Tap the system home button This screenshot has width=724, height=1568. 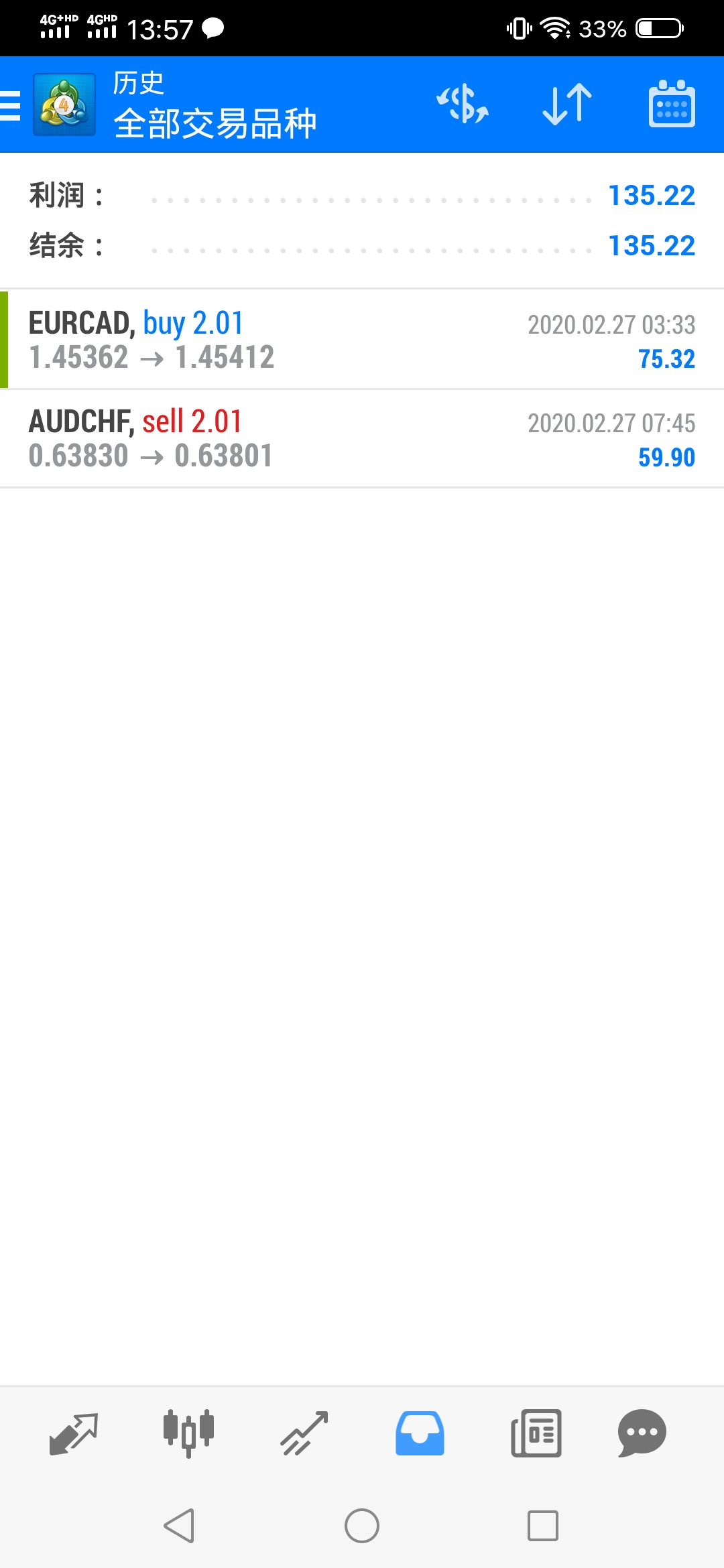point(362,1526)
